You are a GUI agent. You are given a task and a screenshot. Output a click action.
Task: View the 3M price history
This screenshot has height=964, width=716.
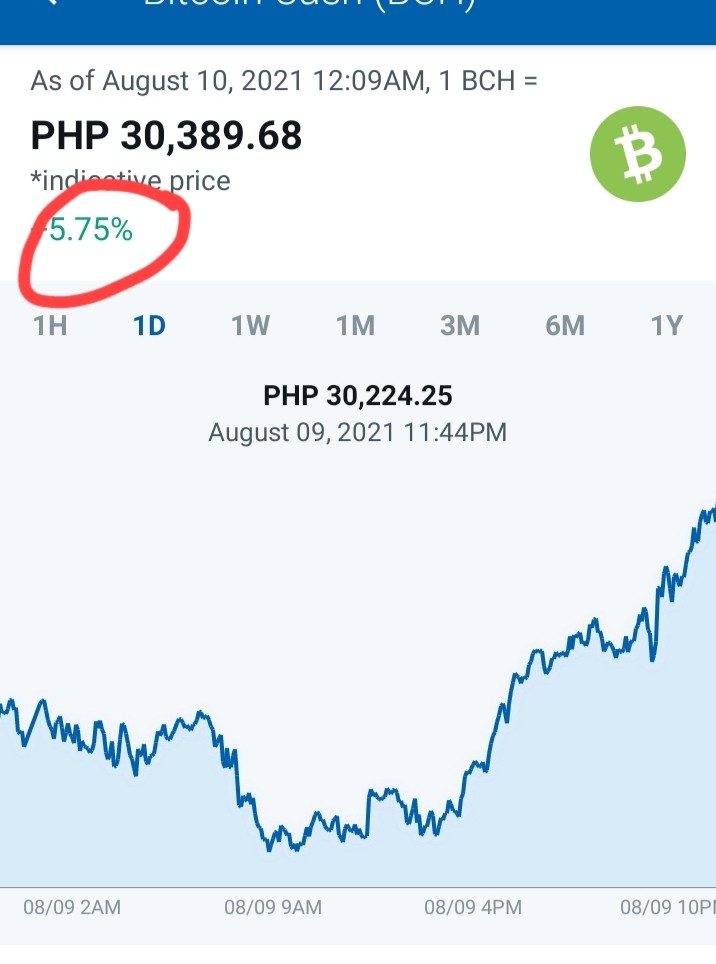(x=460, y=325)
